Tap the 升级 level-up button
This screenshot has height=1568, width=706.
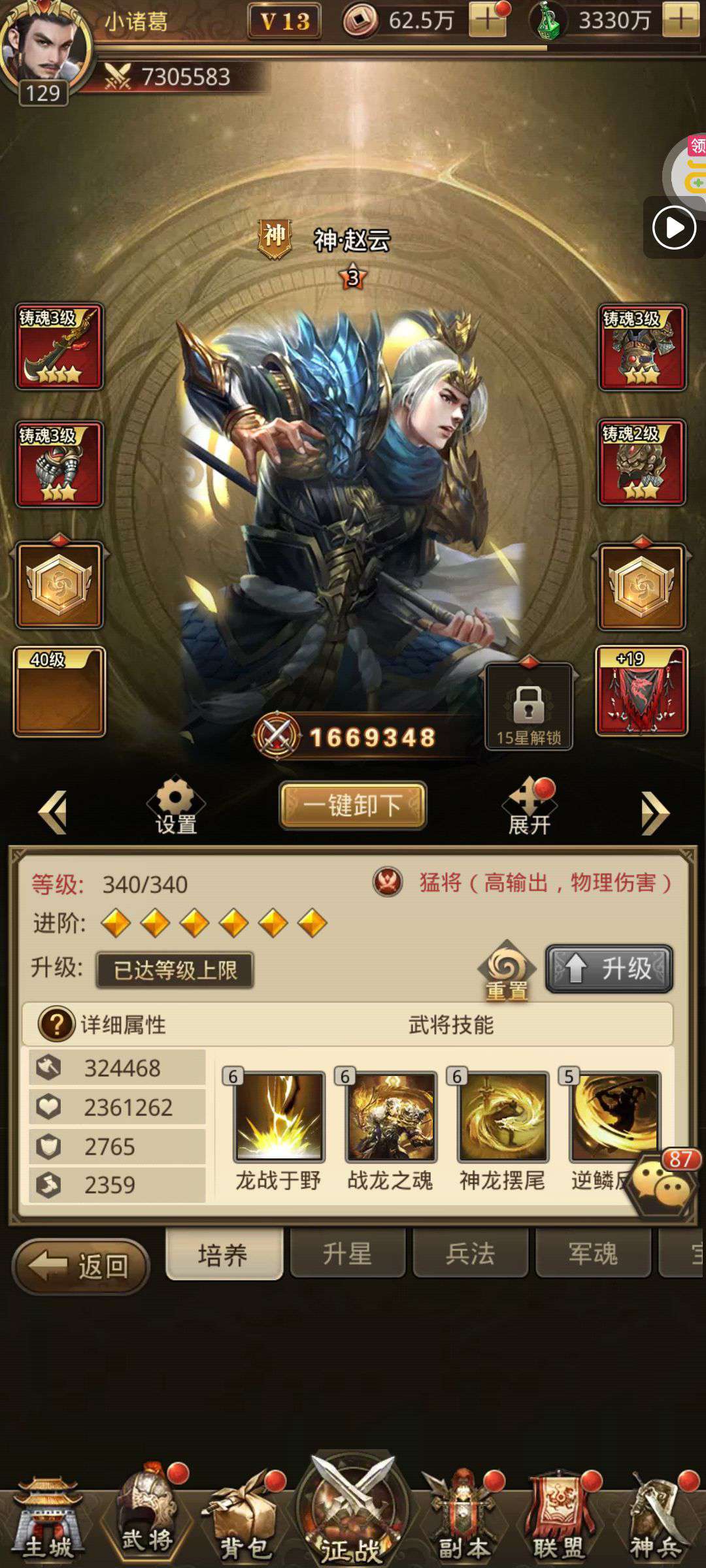(x=609, y=968)
